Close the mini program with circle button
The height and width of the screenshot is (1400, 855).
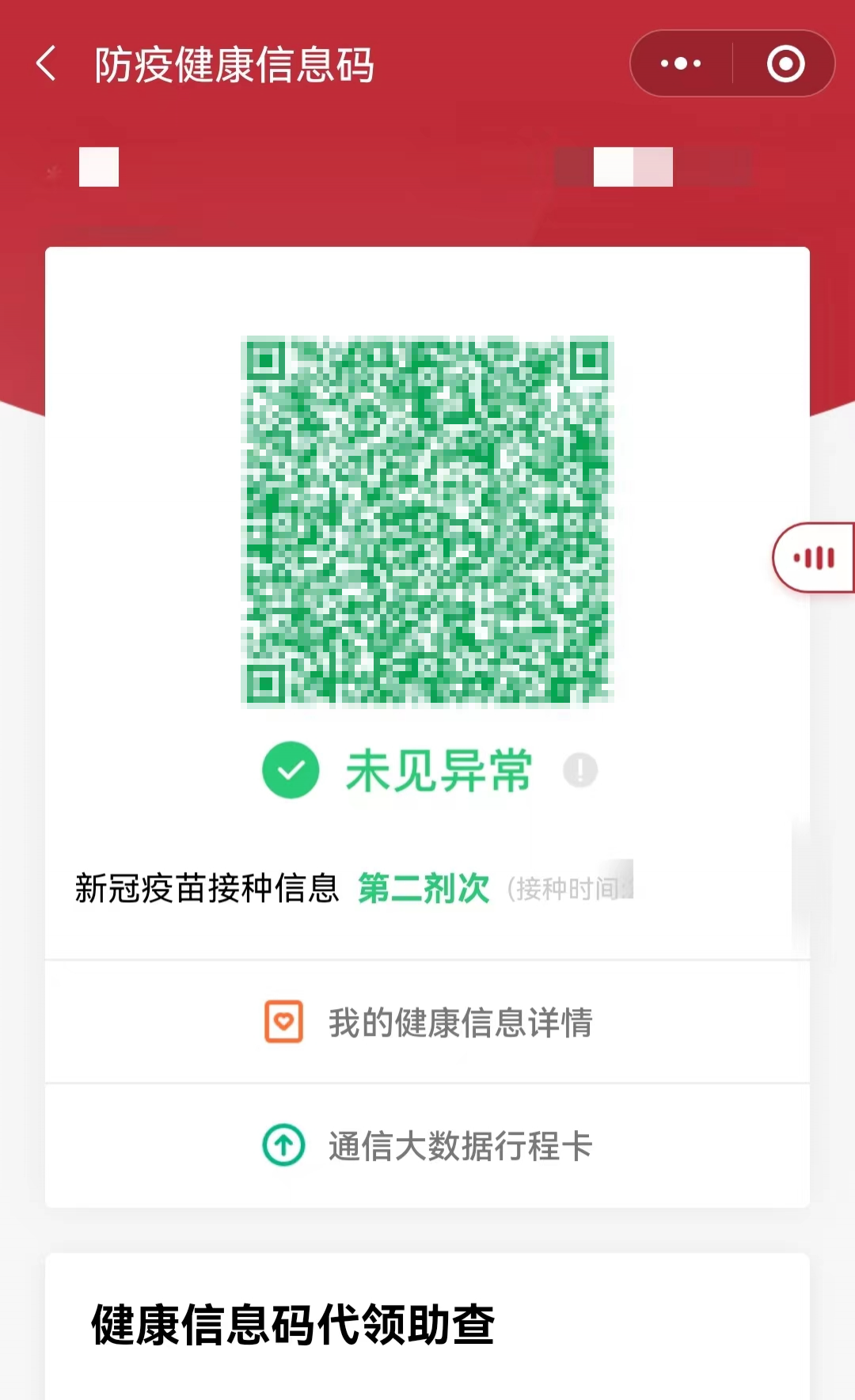[785, 64]
